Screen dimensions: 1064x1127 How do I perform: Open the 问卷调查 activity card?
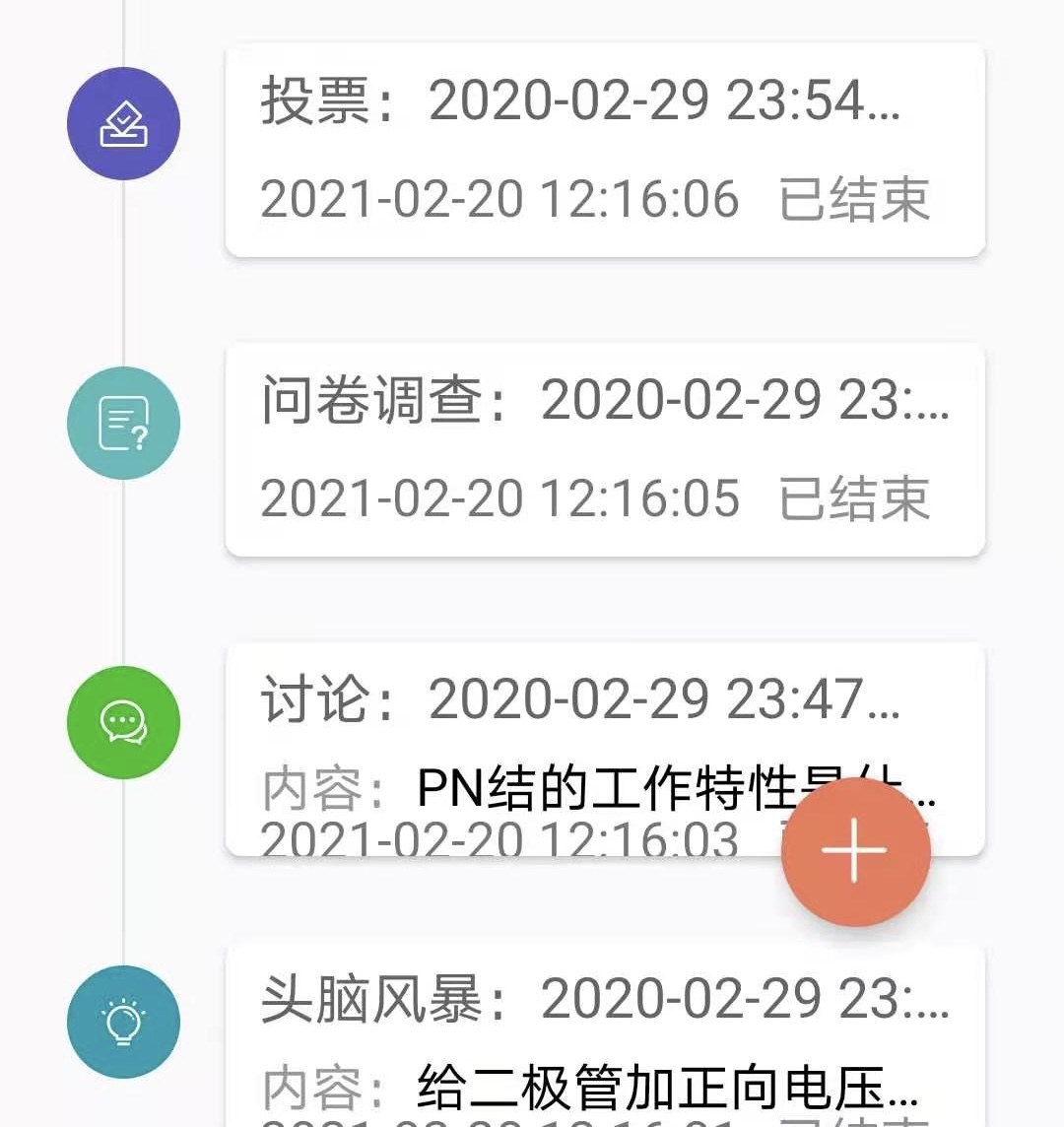[603, 449]
